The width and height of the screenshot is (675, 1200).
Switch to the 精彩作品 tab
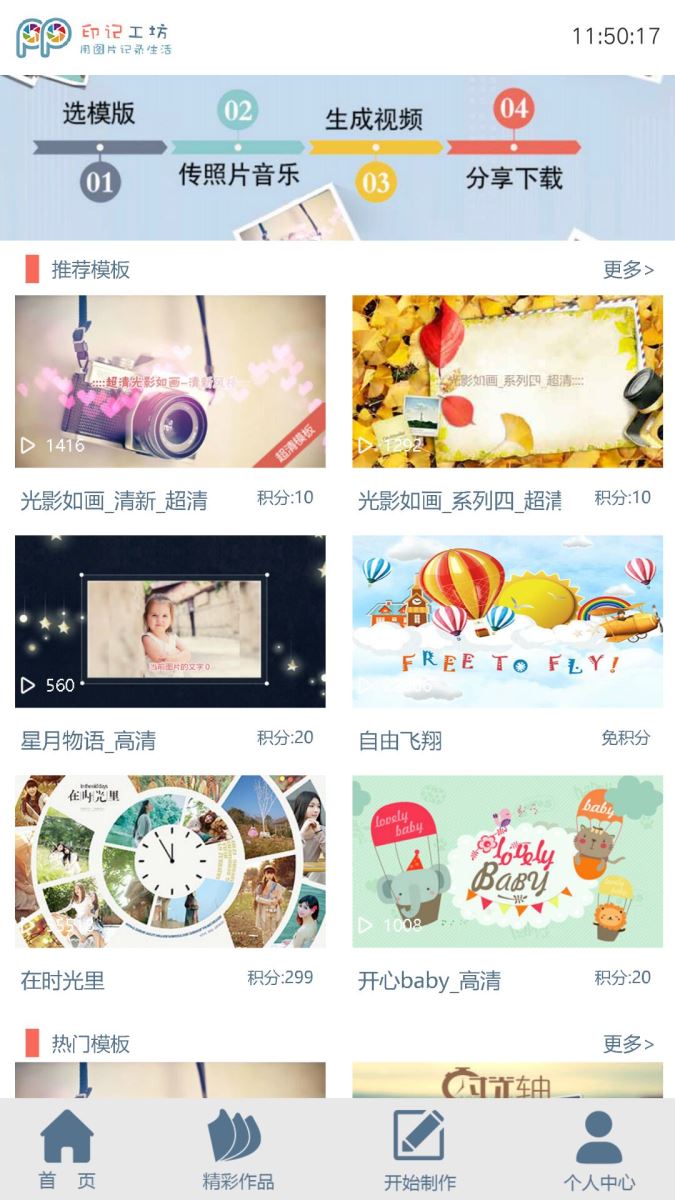(x=237, y=1150)
